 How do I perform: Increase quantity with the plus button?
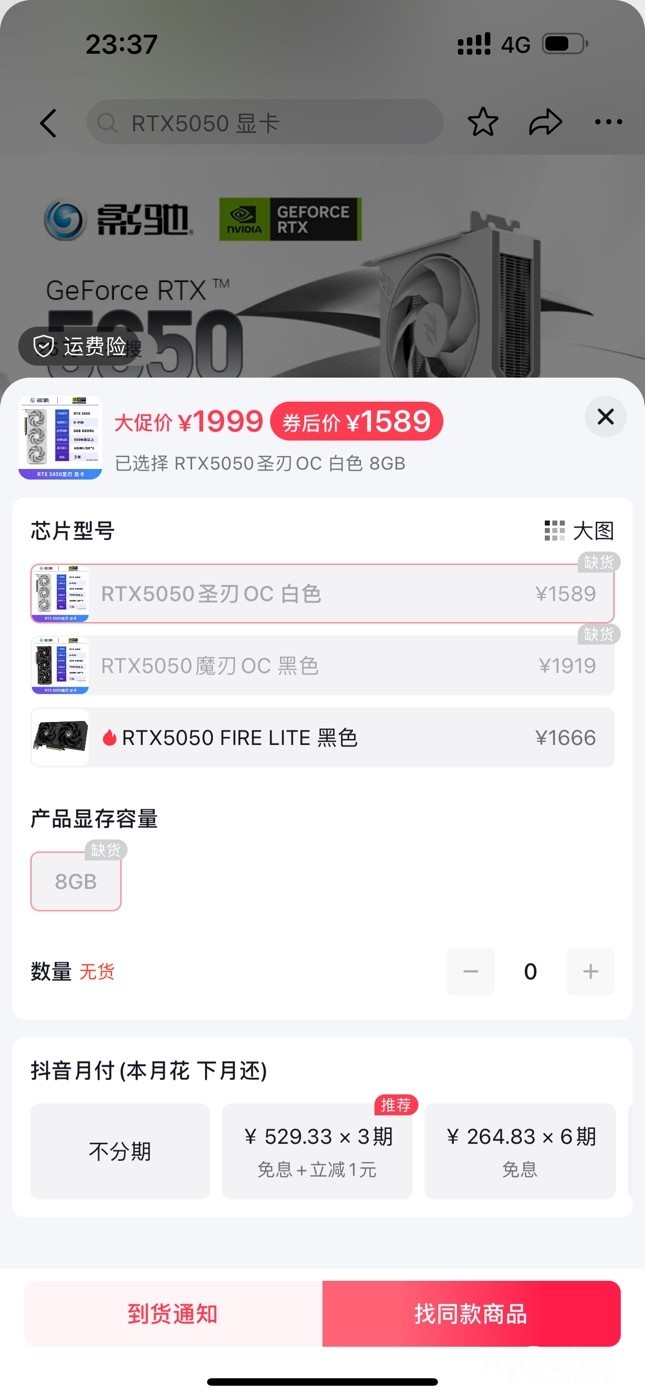pos(590,972)
